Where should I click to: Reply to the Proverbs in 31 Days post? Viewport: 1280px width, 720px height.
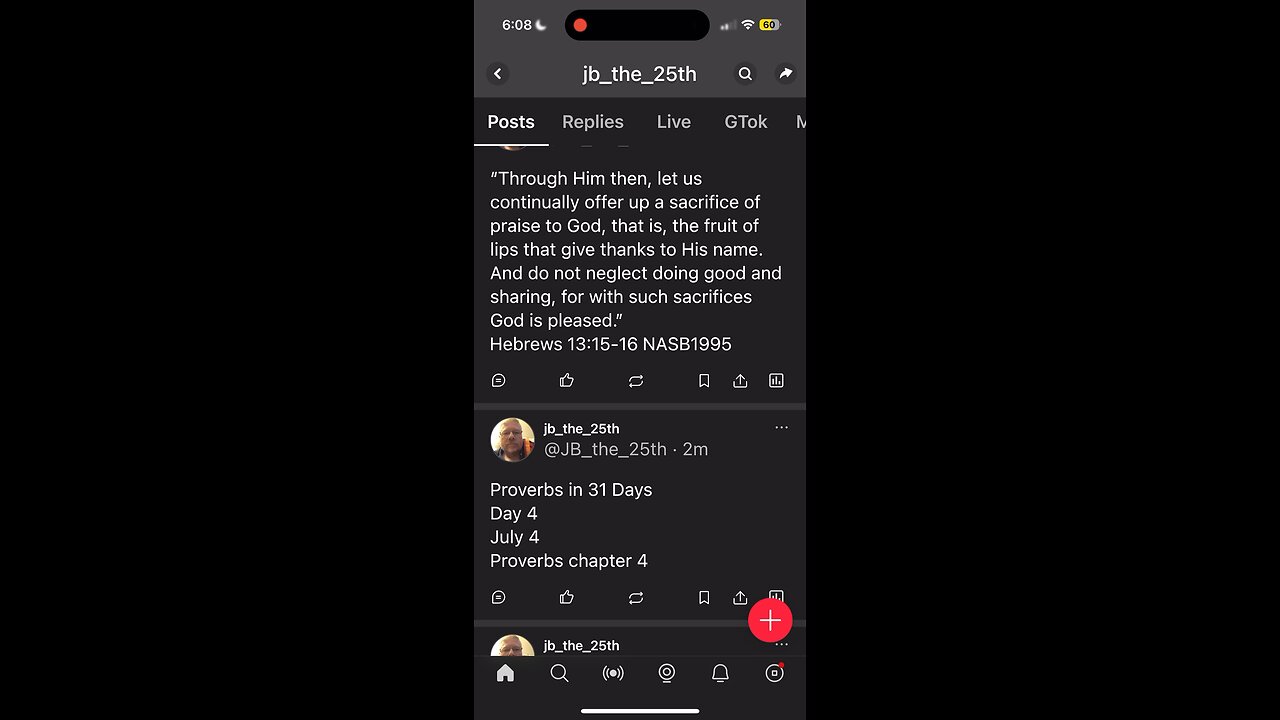pyautogui.click(x=499, y=598)
